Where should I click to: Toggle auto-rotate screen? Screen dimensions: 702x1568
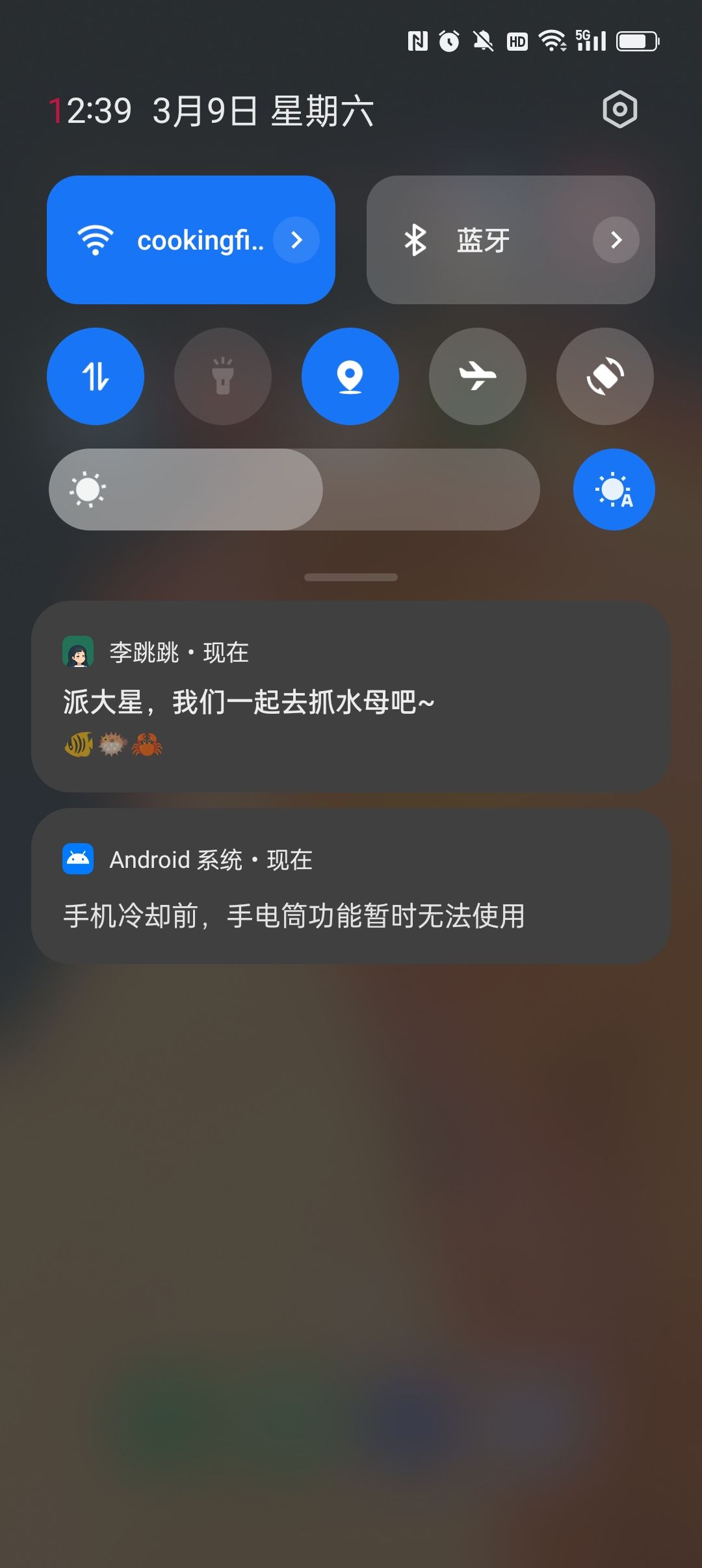[605, 376]
